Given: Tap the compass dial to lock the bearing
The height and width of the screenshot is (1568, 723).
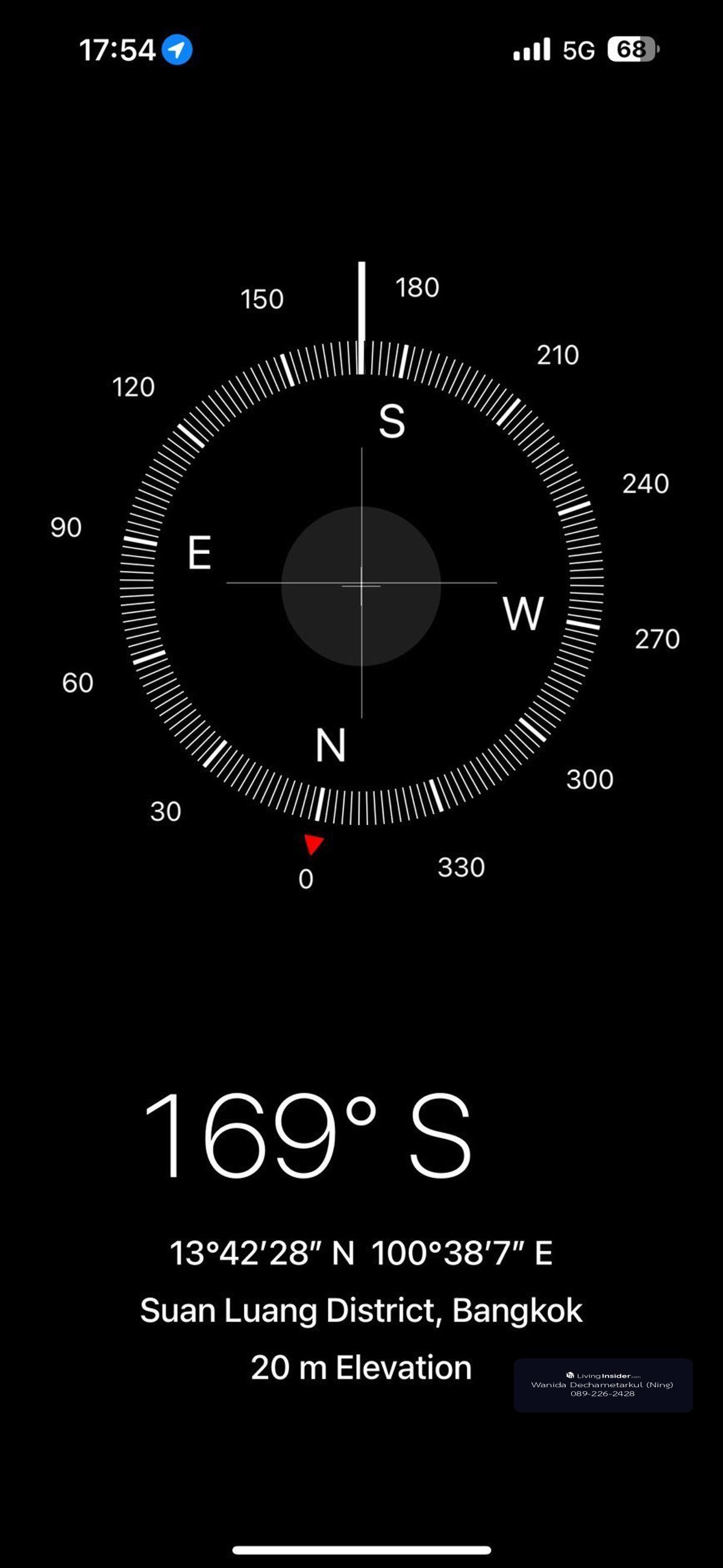Looking at the screenshot, I should 361,585.
